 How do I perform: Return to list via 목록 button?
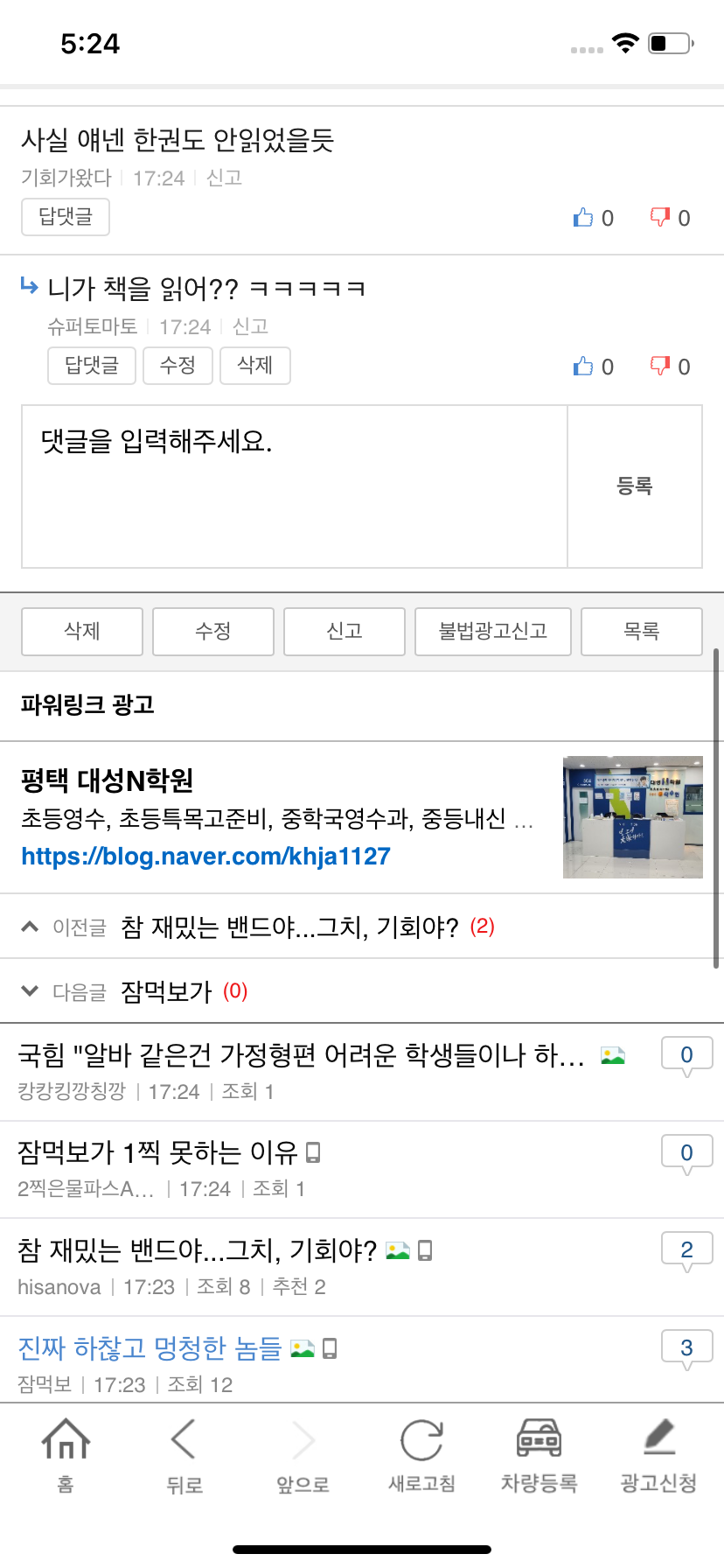[x=641, y=632]
